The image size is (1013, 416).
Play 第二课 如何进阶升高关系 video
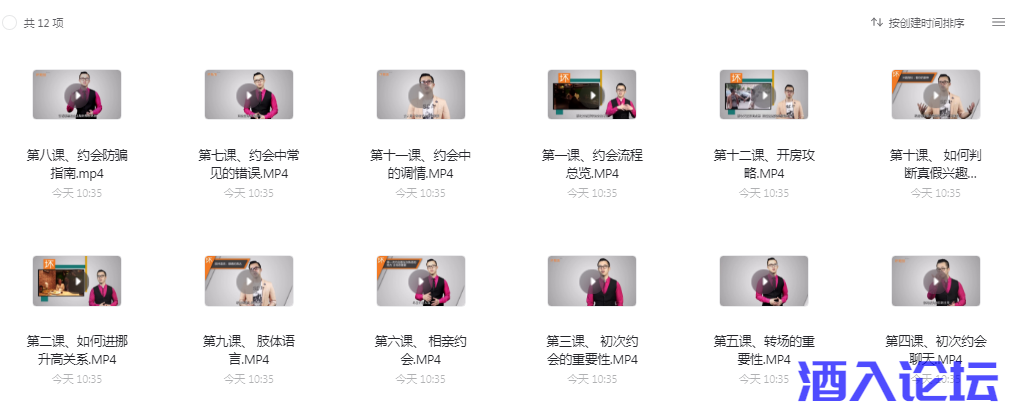pos(77,281)
